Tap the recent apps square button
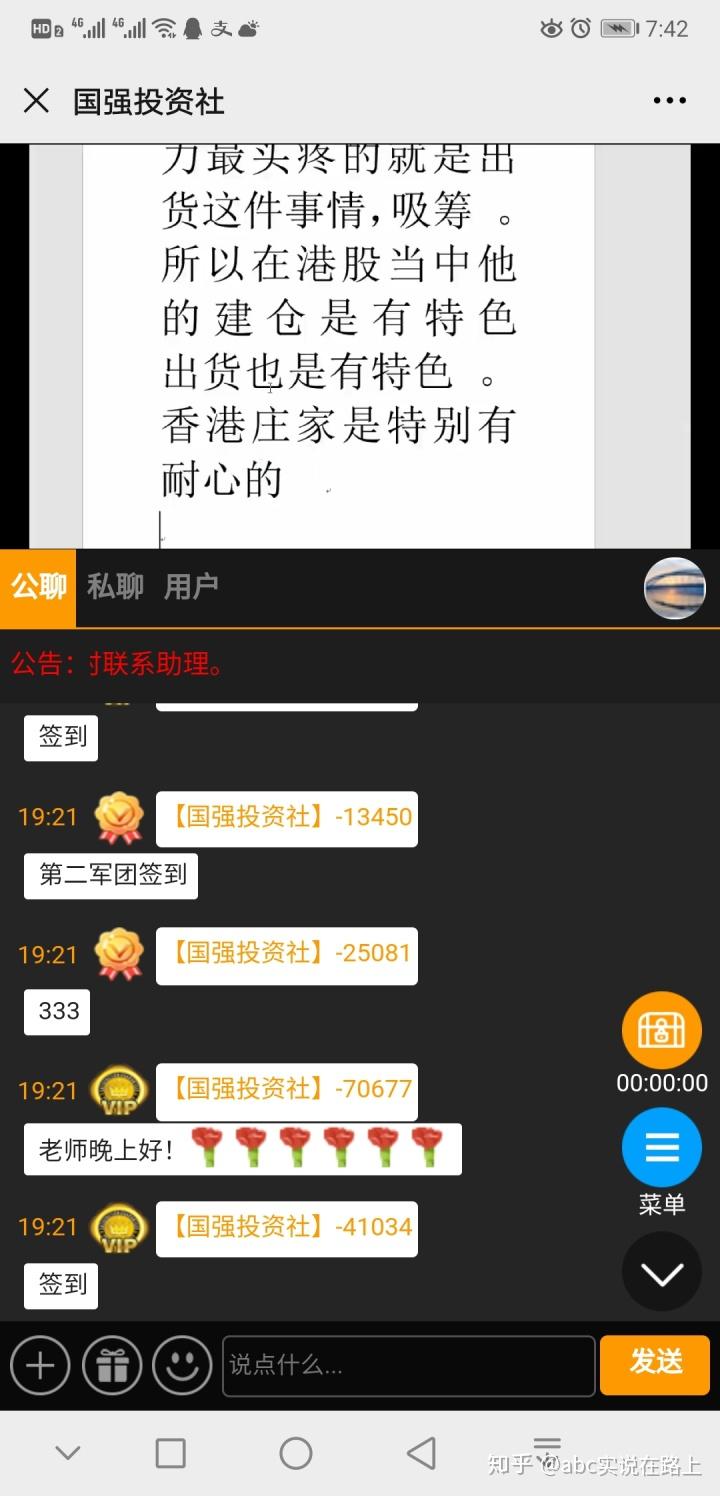This screenshot has height=1496, width=720. coord(171,1450)
